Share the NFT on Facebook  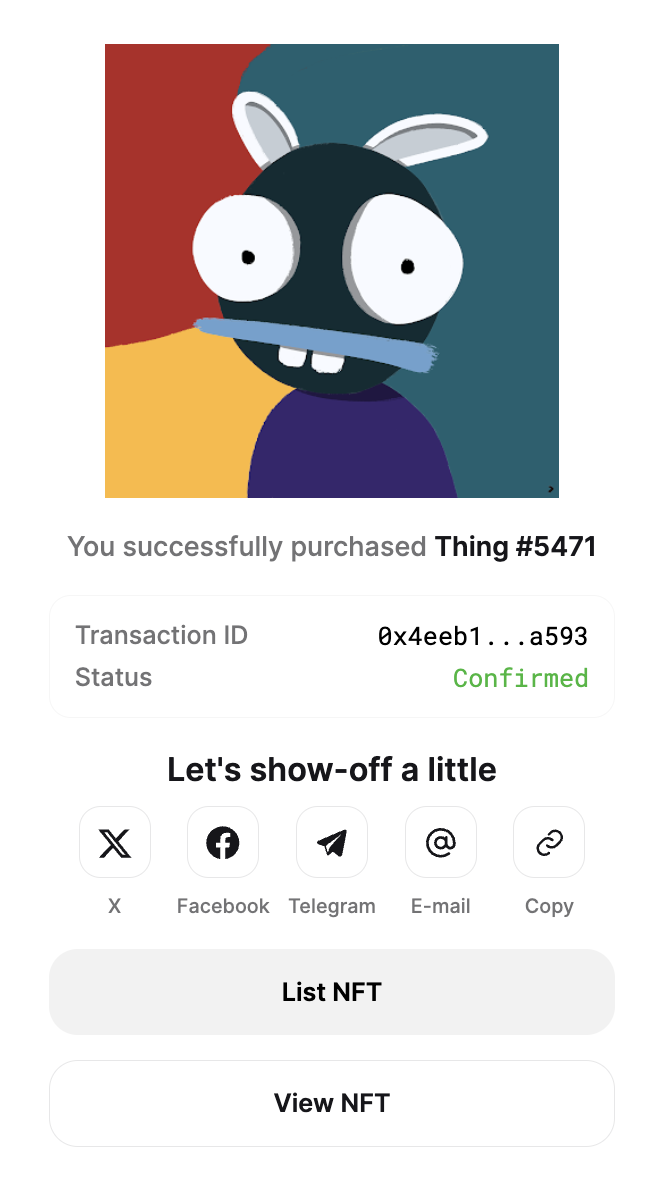click(223, 842)
